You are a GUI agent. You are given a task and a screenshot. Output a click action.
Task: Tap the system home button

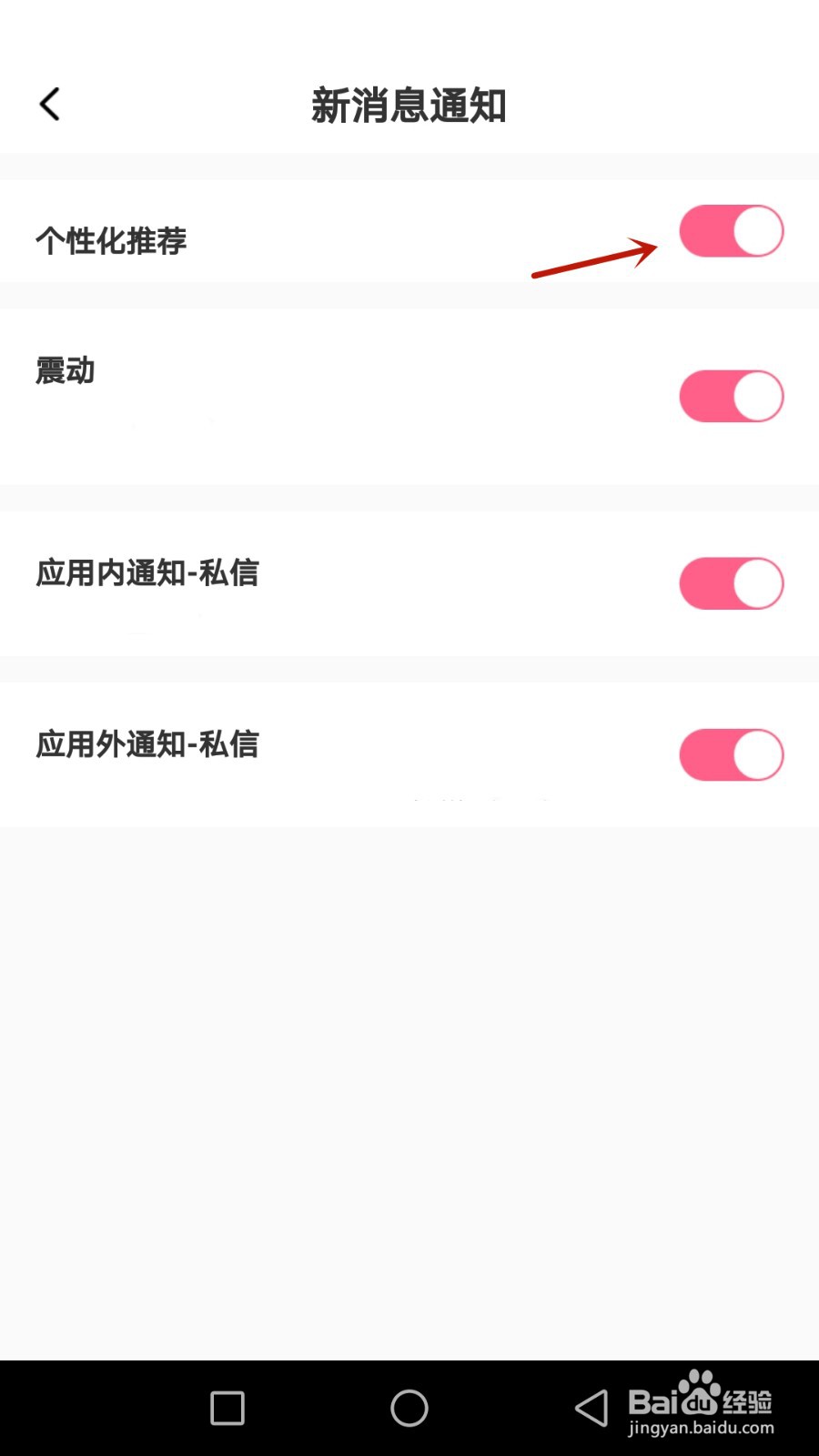[409, 1408]
